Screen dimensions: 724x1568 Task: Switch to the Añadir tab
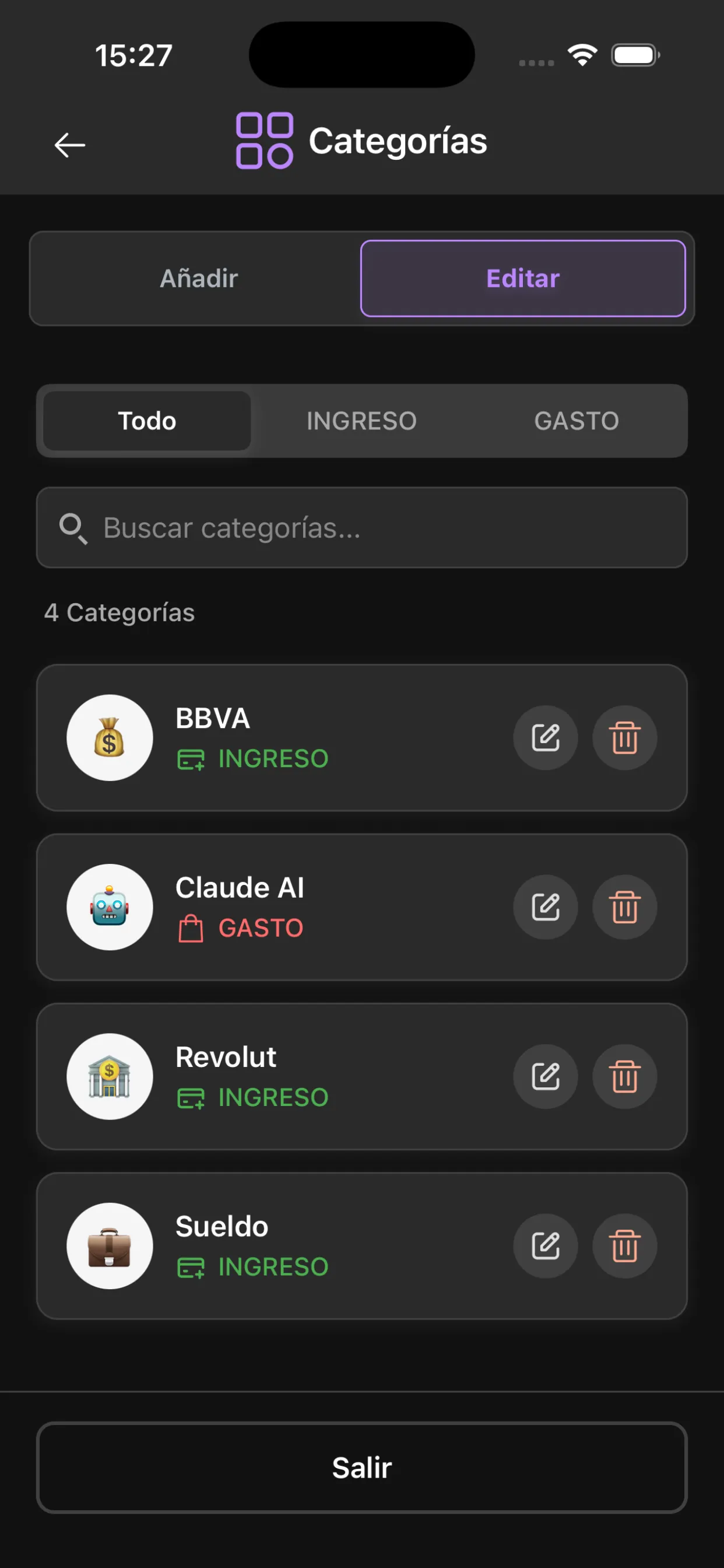tap(198, 278)
